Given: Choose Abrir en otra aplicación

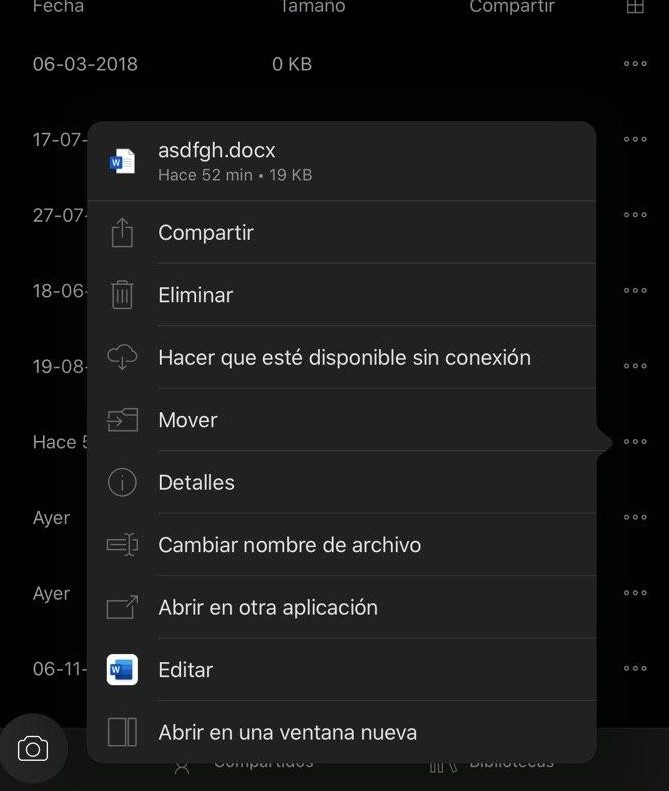Looking at the screenshot, I should point(268,608).
